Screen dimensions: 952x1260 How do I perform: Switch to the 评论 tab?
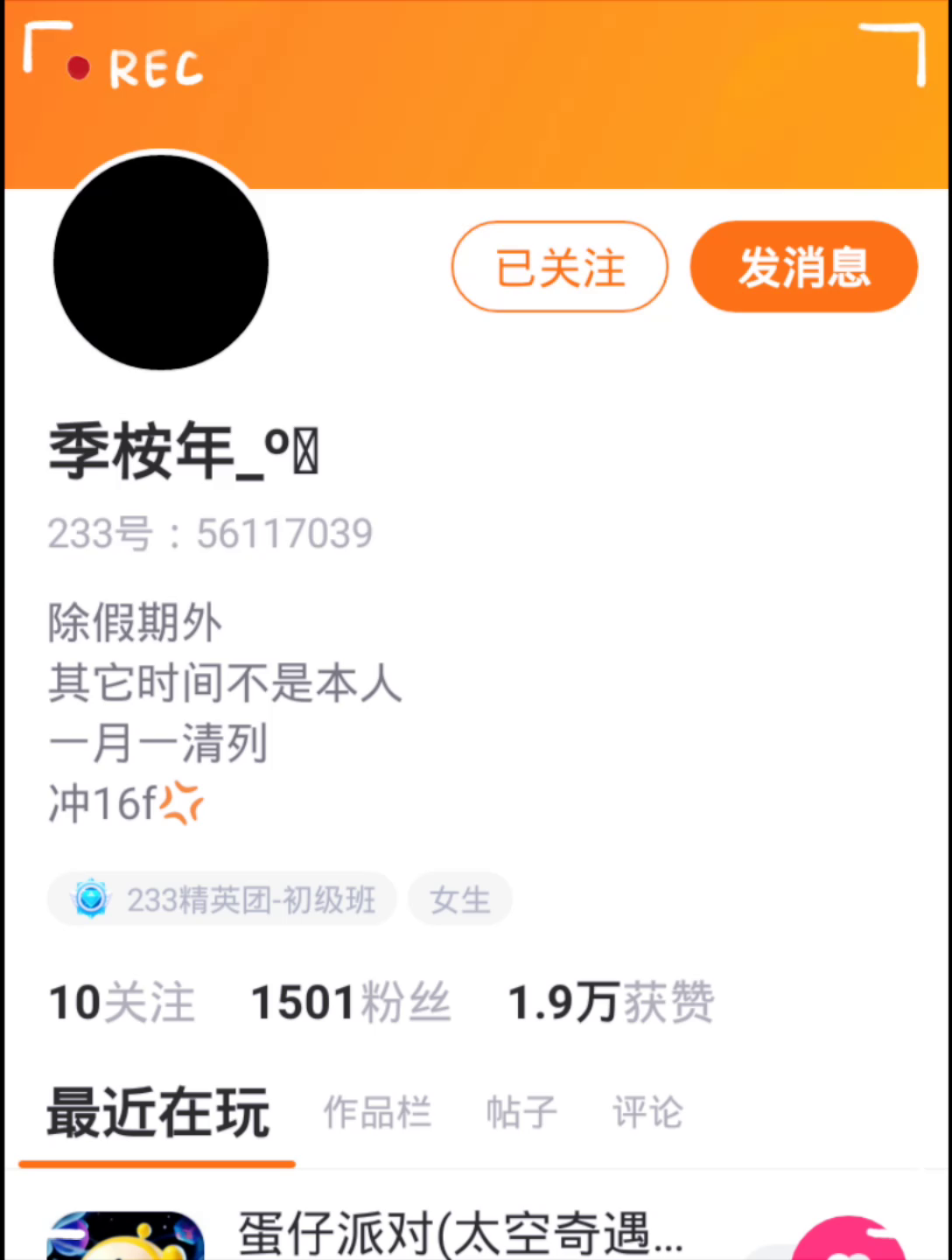647,1112
